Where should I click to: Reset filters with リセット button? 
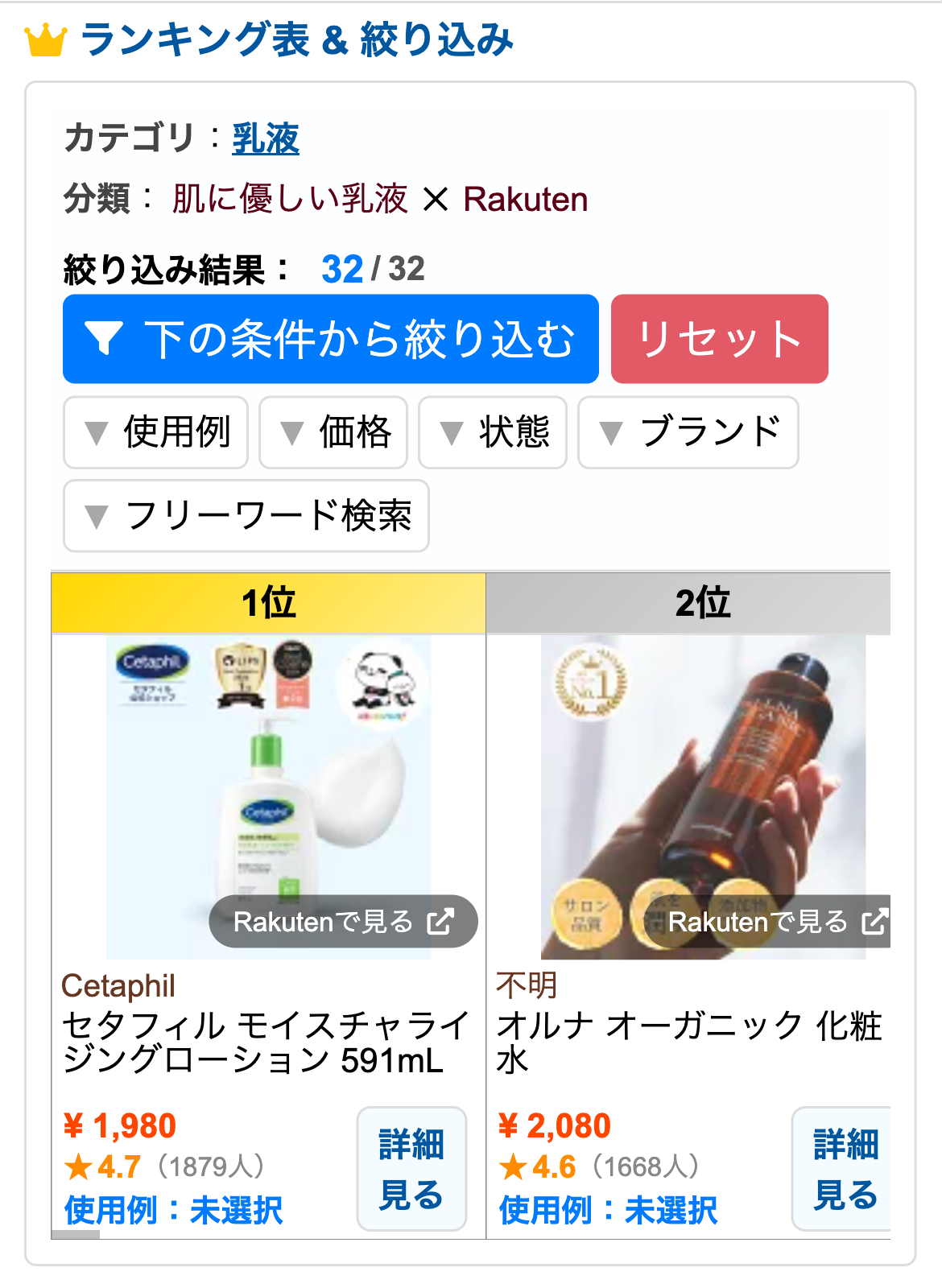[x=719, y=339]
